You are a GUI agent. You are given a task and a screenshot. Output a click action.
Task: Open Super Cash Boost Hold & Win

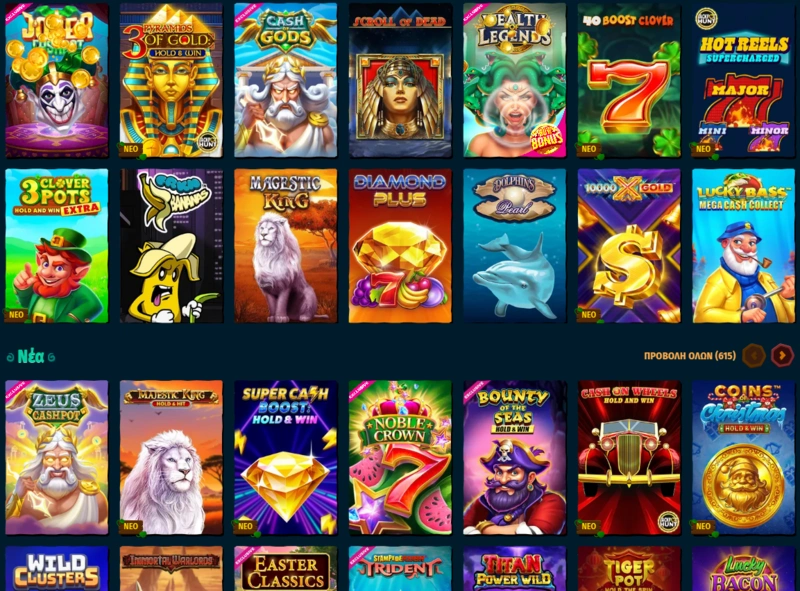point(285,457)
